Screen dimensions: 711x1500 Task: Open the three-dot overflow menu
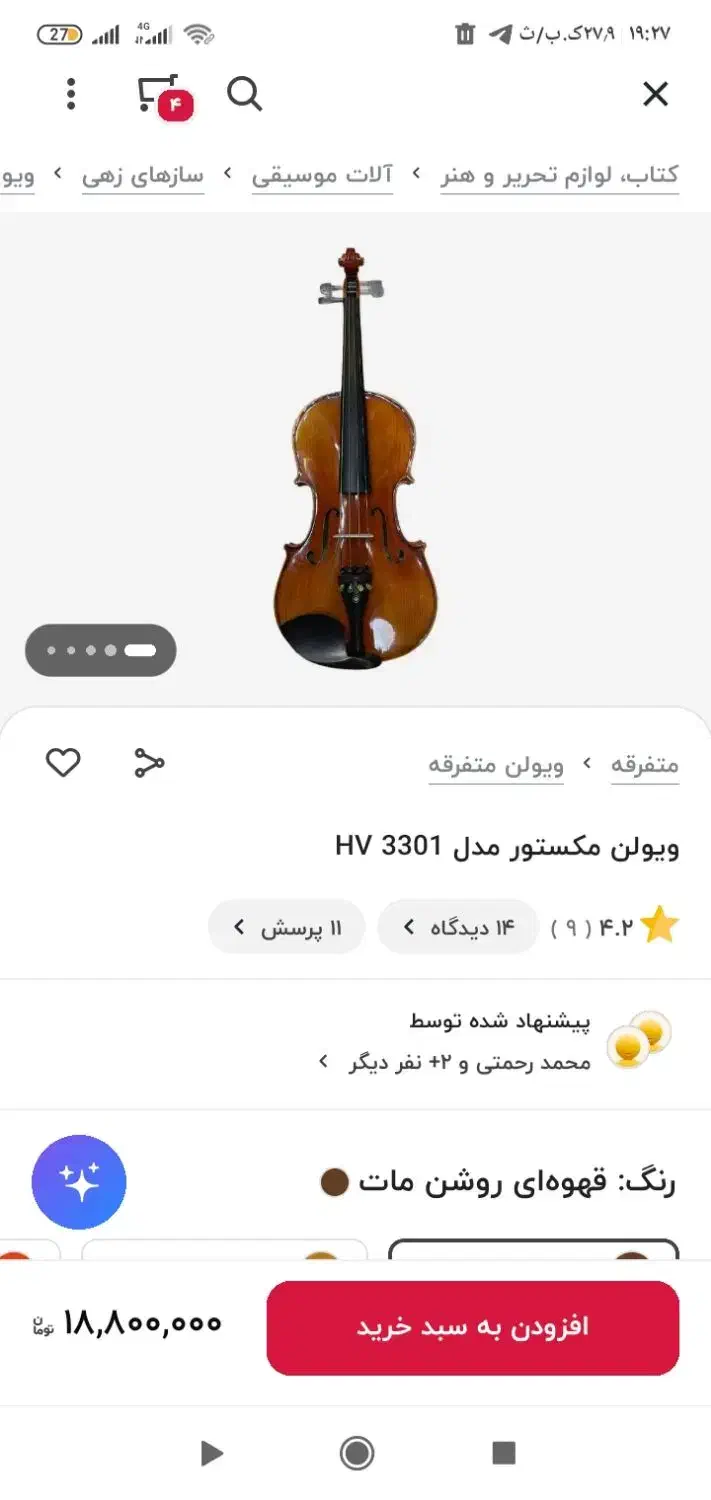[71, 95]
